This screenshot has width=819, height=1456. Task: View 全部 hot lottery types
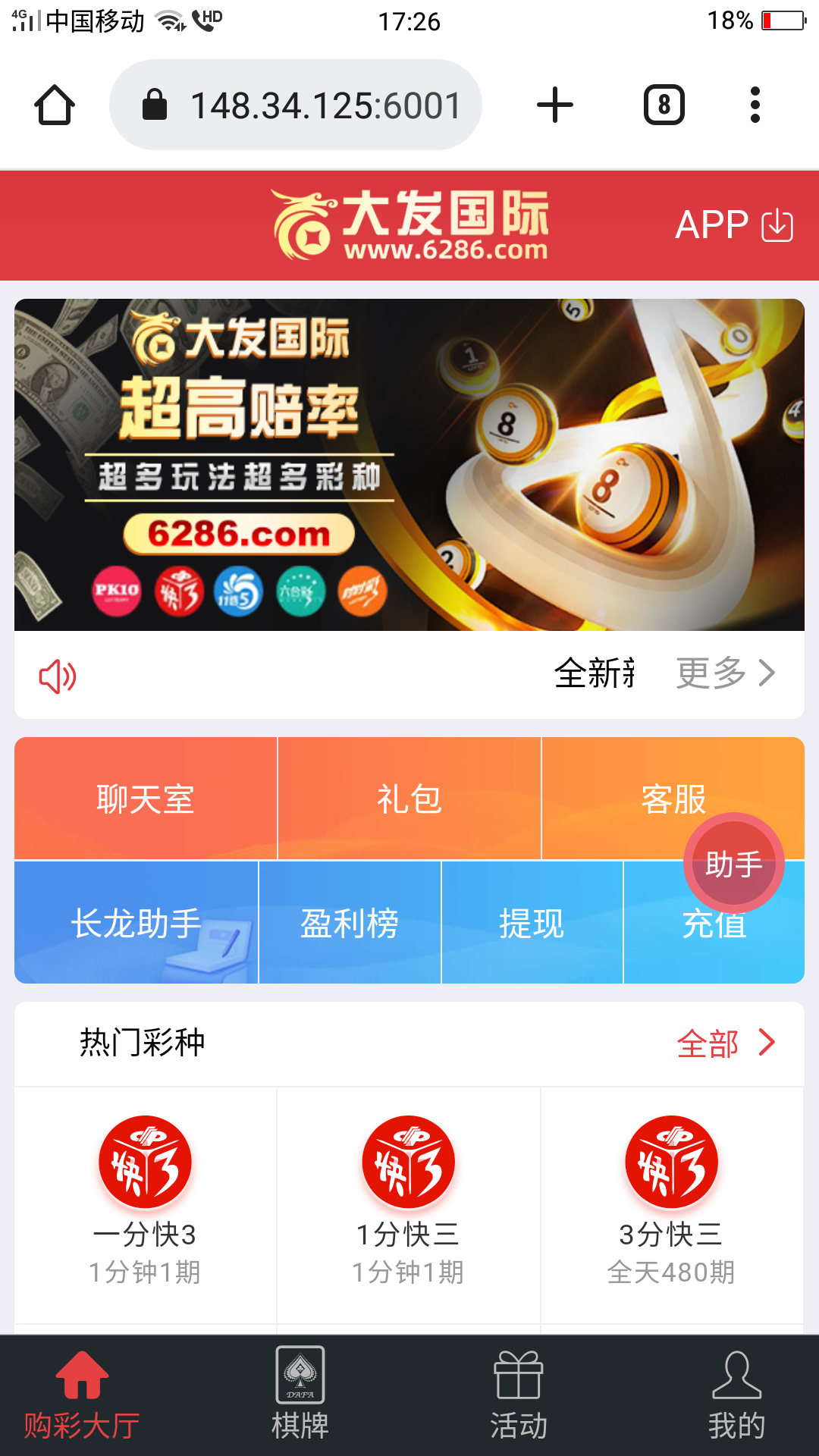coord(725,1043)
